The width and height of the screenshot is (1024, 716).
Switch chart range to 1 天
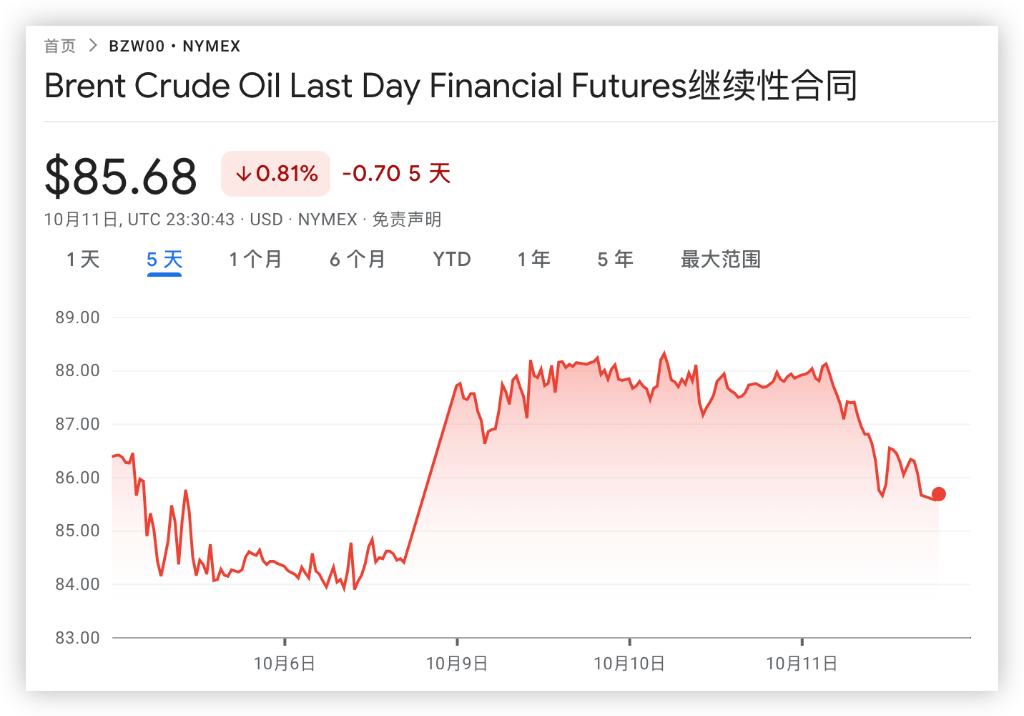coord(83,260)
